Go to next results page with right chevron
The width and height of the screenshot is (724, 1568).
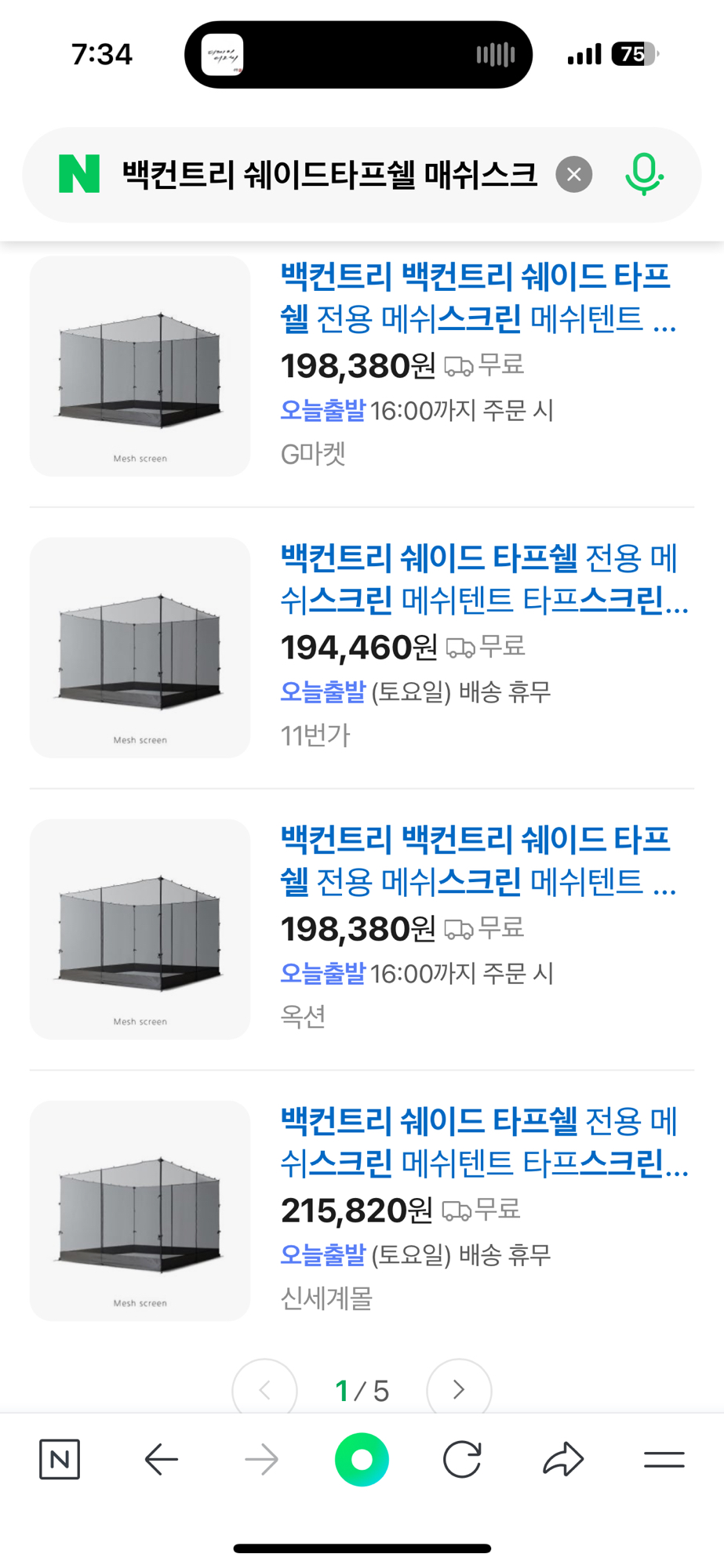point(459,1389)
